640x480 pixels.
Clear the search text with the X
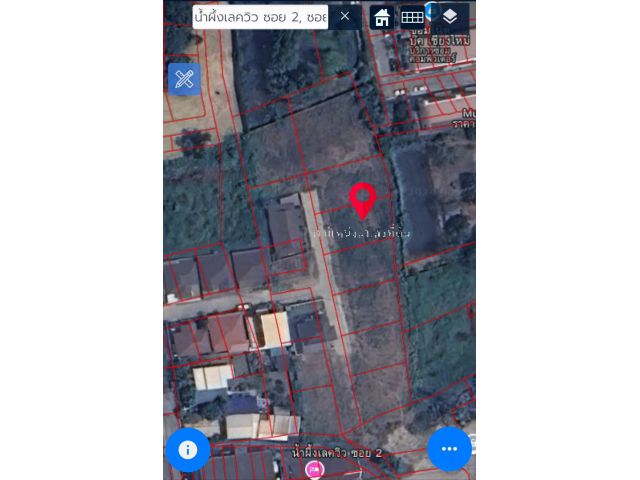(x=345, y=16)
